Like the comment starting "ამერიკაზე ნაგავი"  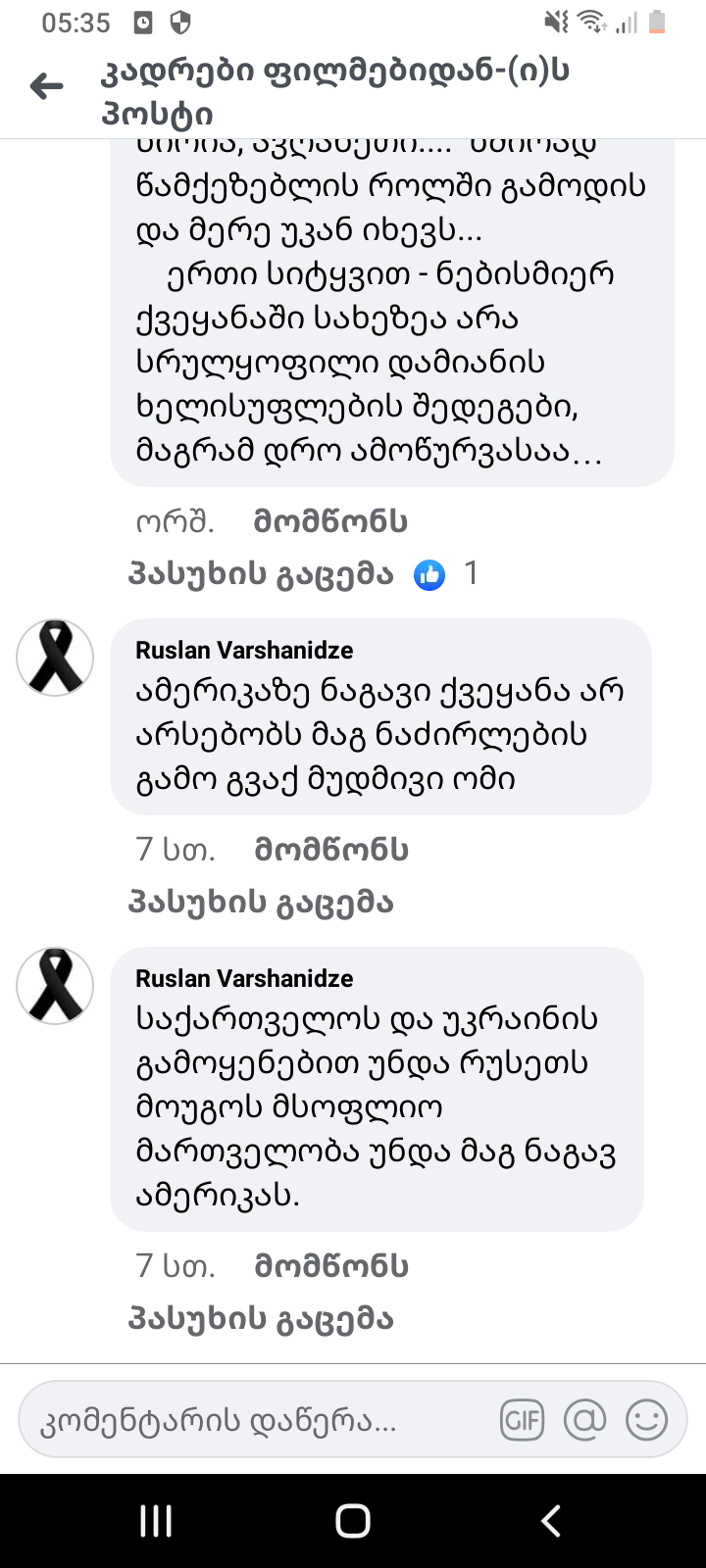click(x=330, y=850)
